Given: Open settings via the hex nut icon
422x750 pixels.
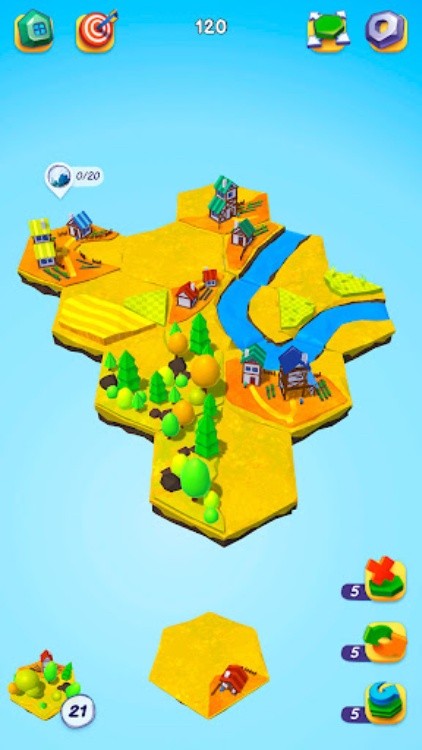Looking at the screenshot, I should (x=387, y=30).
